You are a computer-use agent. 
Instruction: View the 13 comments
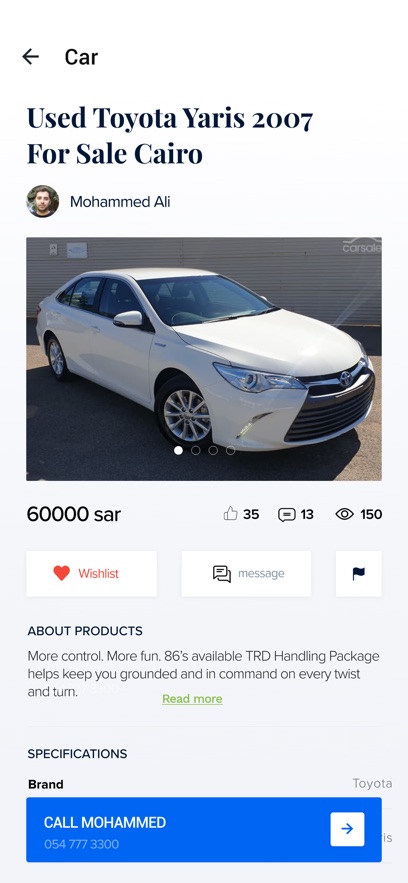coord(296,514)
